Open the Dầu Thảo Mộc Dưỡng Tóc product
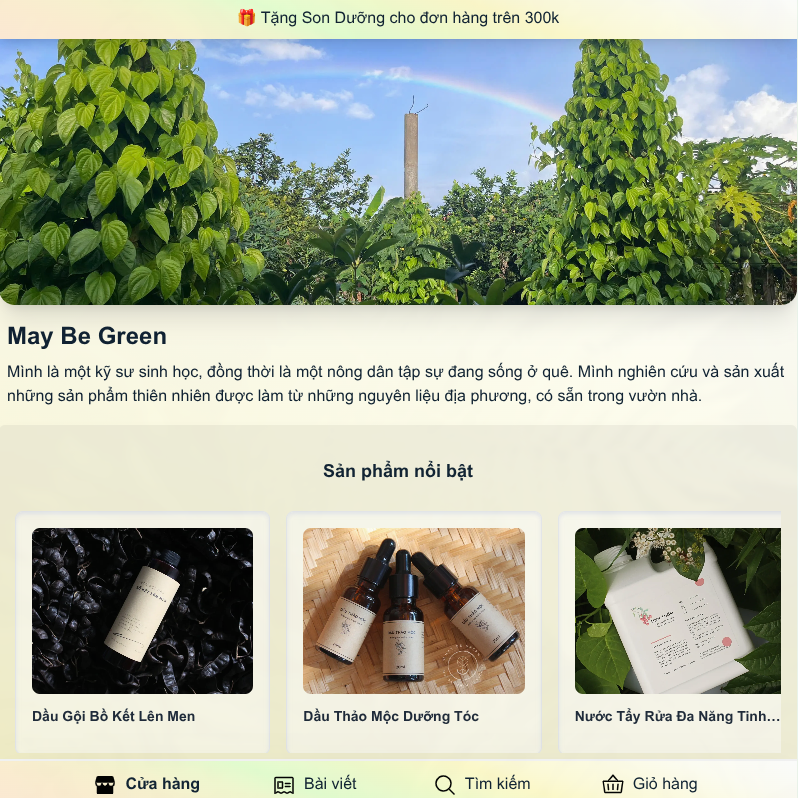The height and width of the screenshot is (798, 798). [x=414, y=630]
